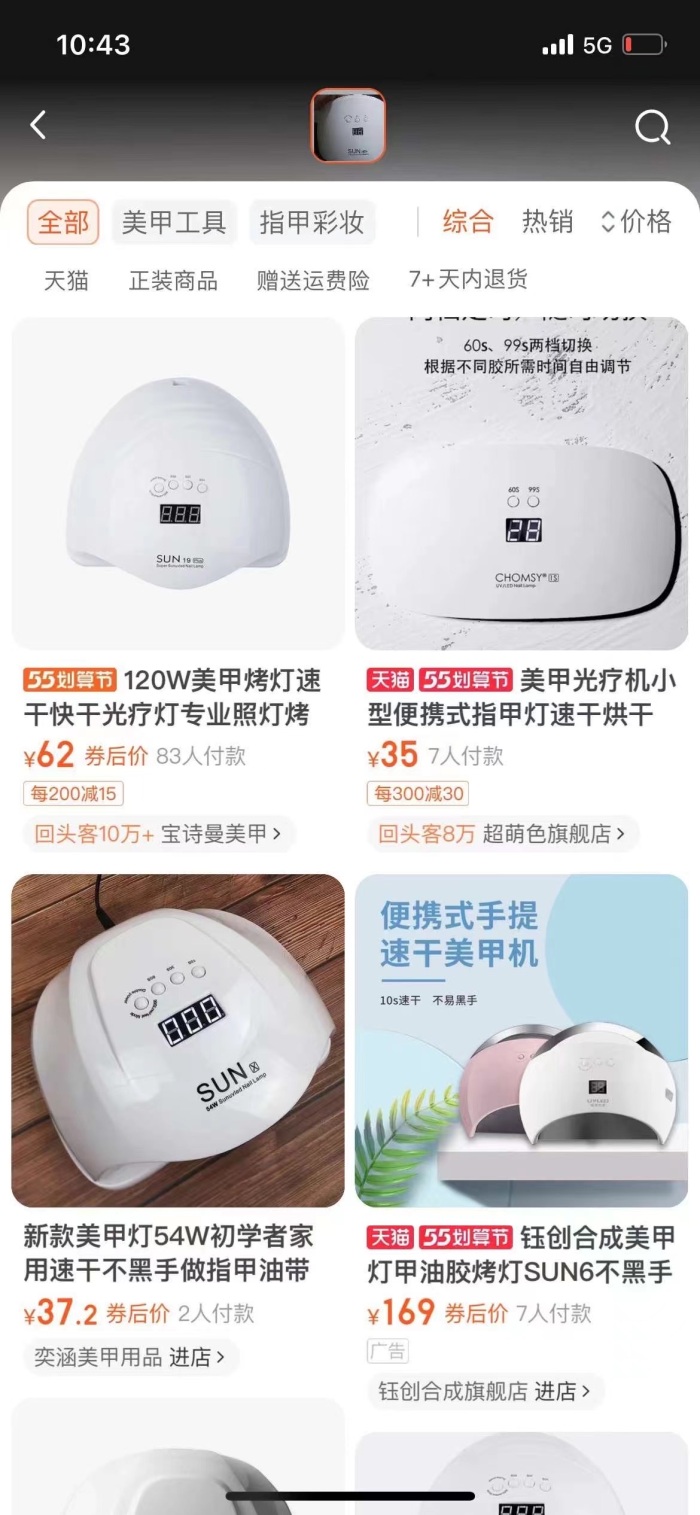
Task: Select the 全部 category chip
Action: [63, 222]
